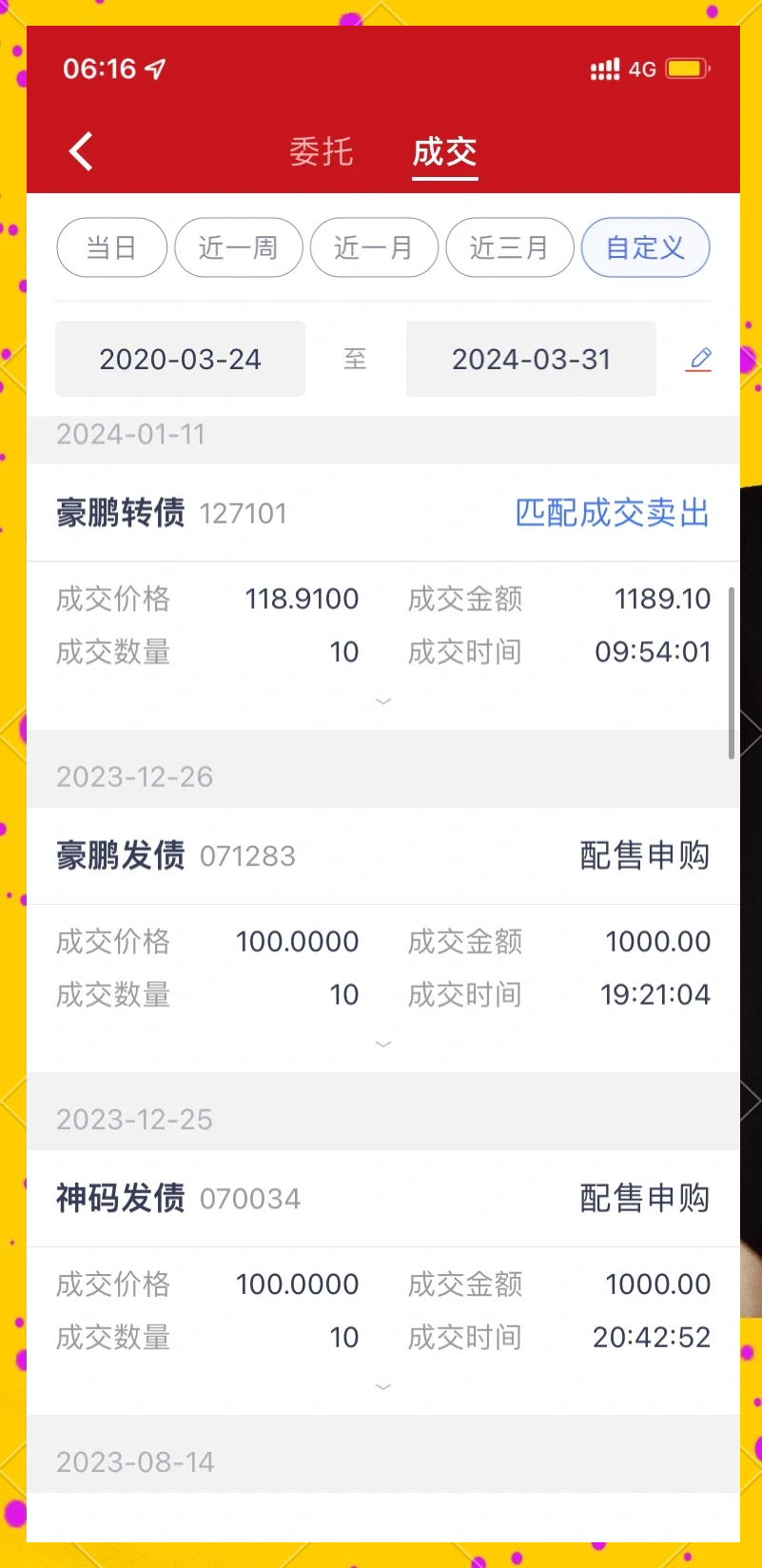Select the 成交 tab
The width and height of the screenshot is (762, 1568).
444,152
